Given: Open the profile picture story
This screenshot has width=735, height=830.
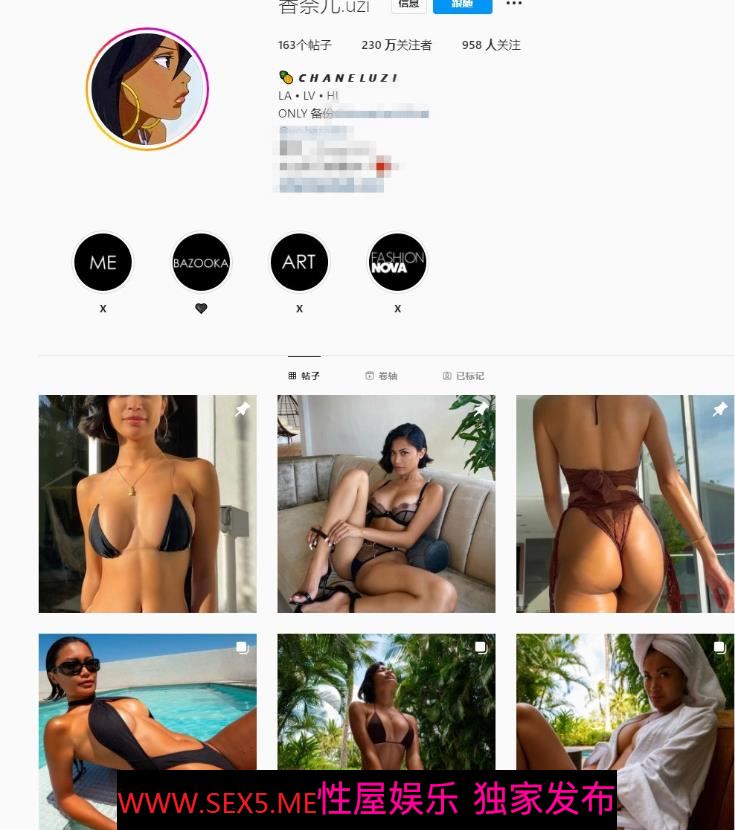Looking at the screenshot, I should (147, 88).
